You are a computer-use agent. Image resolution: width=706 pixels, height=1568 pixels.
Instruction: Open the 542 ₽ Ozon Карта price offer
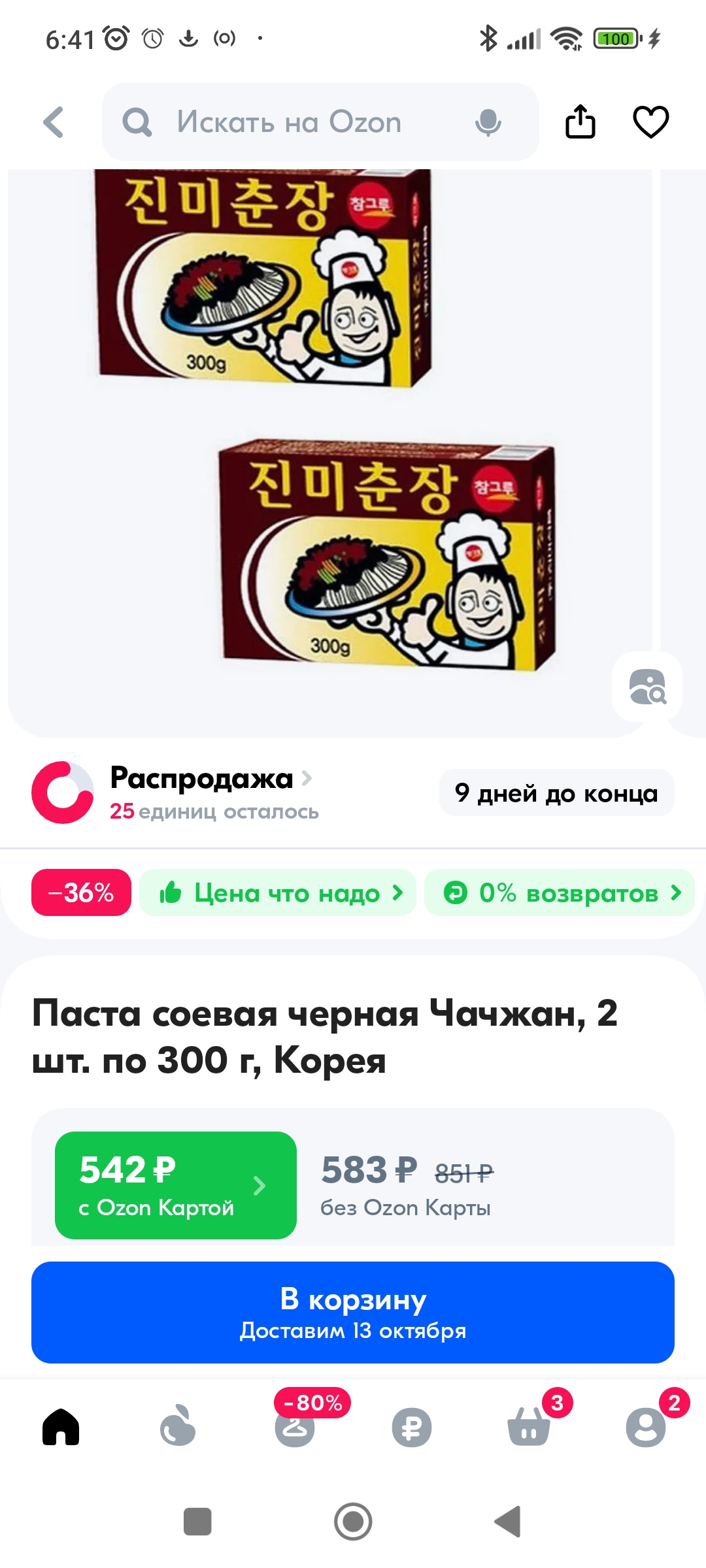[176, 1185]
